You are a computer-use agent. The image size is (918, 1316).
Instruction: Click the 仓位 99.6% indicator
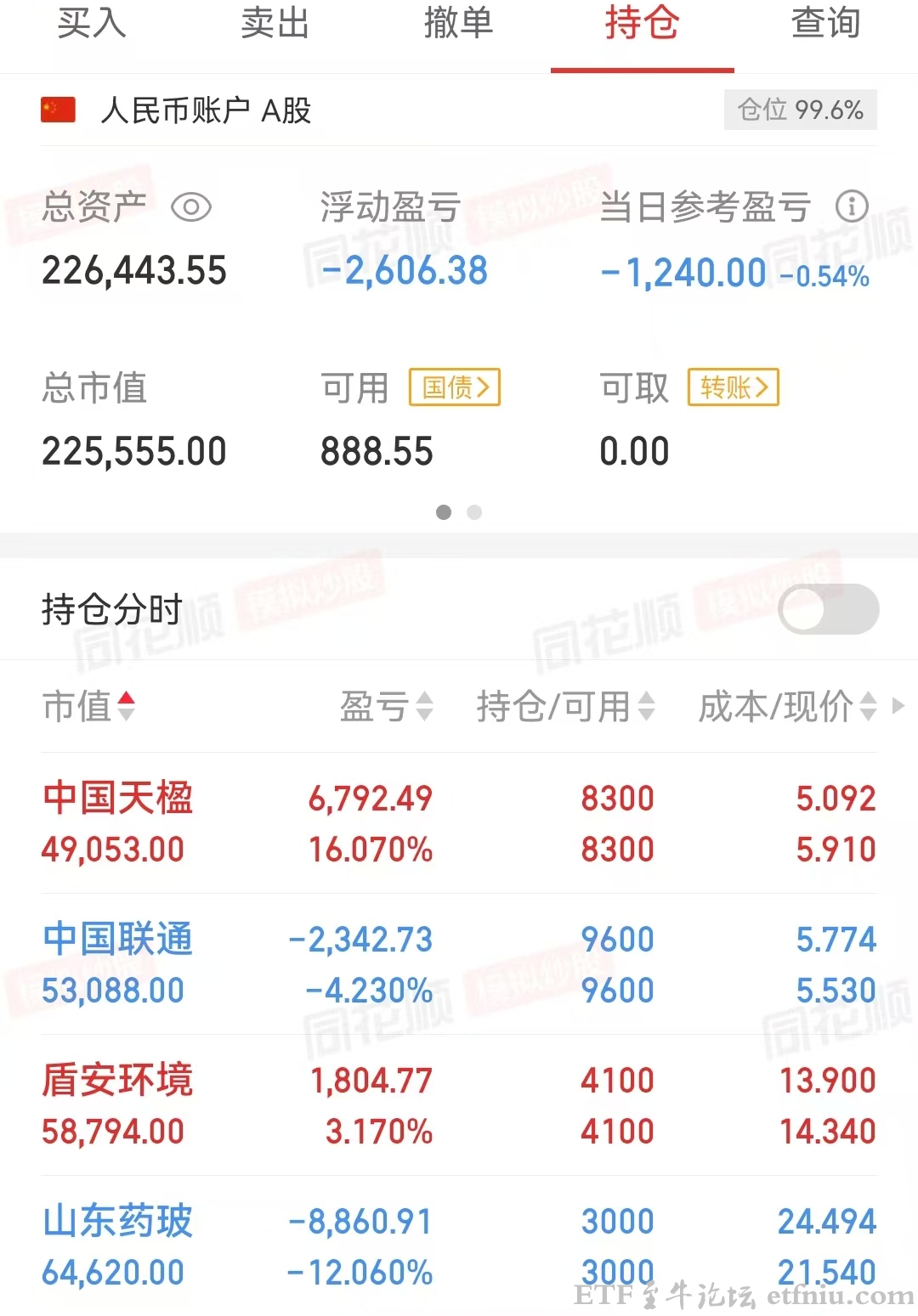(799, 110)
